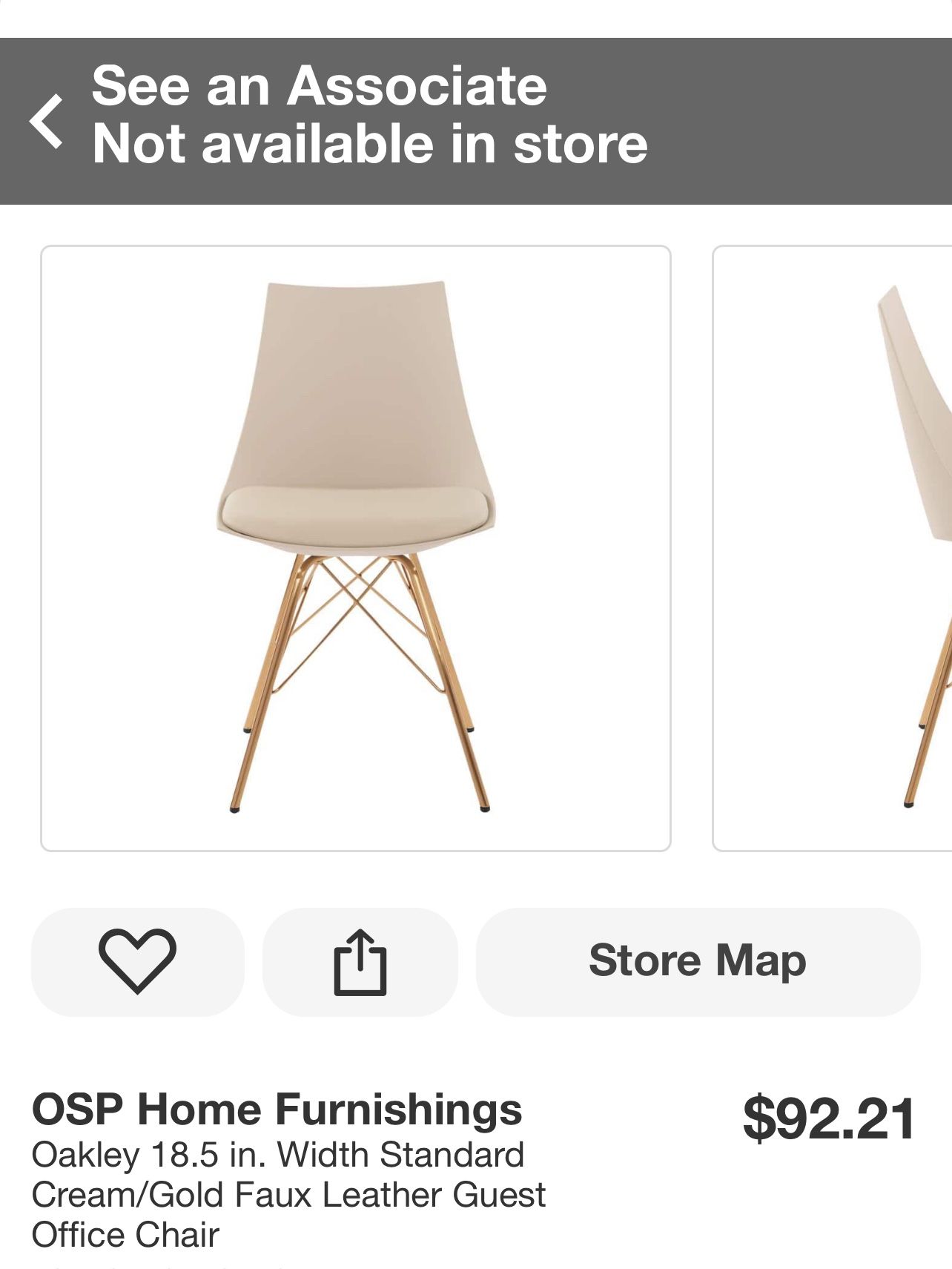Save the Oakley chair to favorites
The image size is (952, 1269).
137,961
